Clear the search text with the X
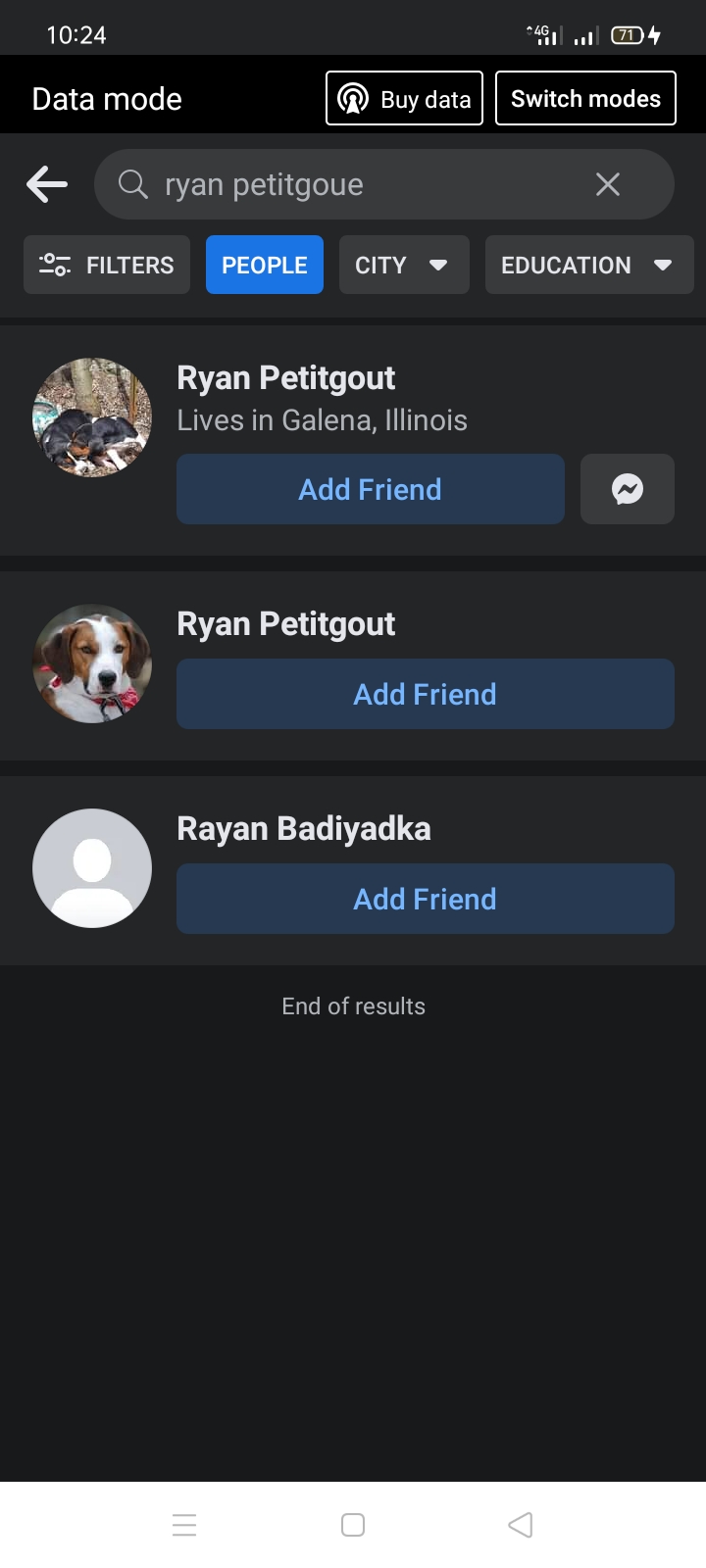706x1568 pixels. click(x=608, y=184)
